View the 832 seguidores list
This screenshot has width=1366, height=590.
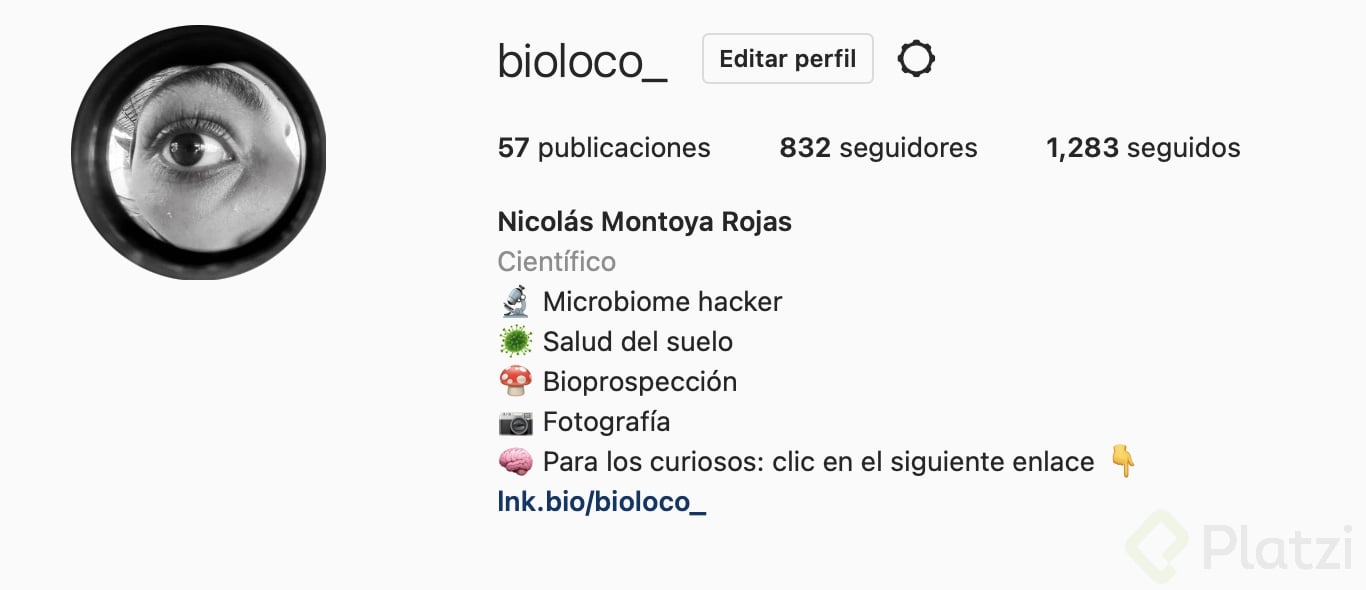pos(878,148)
